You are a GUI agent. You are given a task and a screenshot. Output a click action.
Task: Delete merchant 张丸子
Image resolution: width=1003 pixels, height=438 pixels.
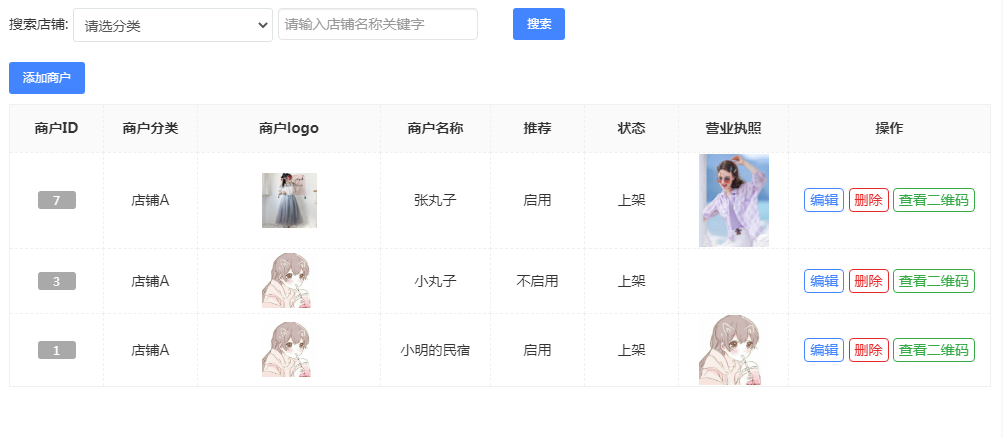coord(868,200)
